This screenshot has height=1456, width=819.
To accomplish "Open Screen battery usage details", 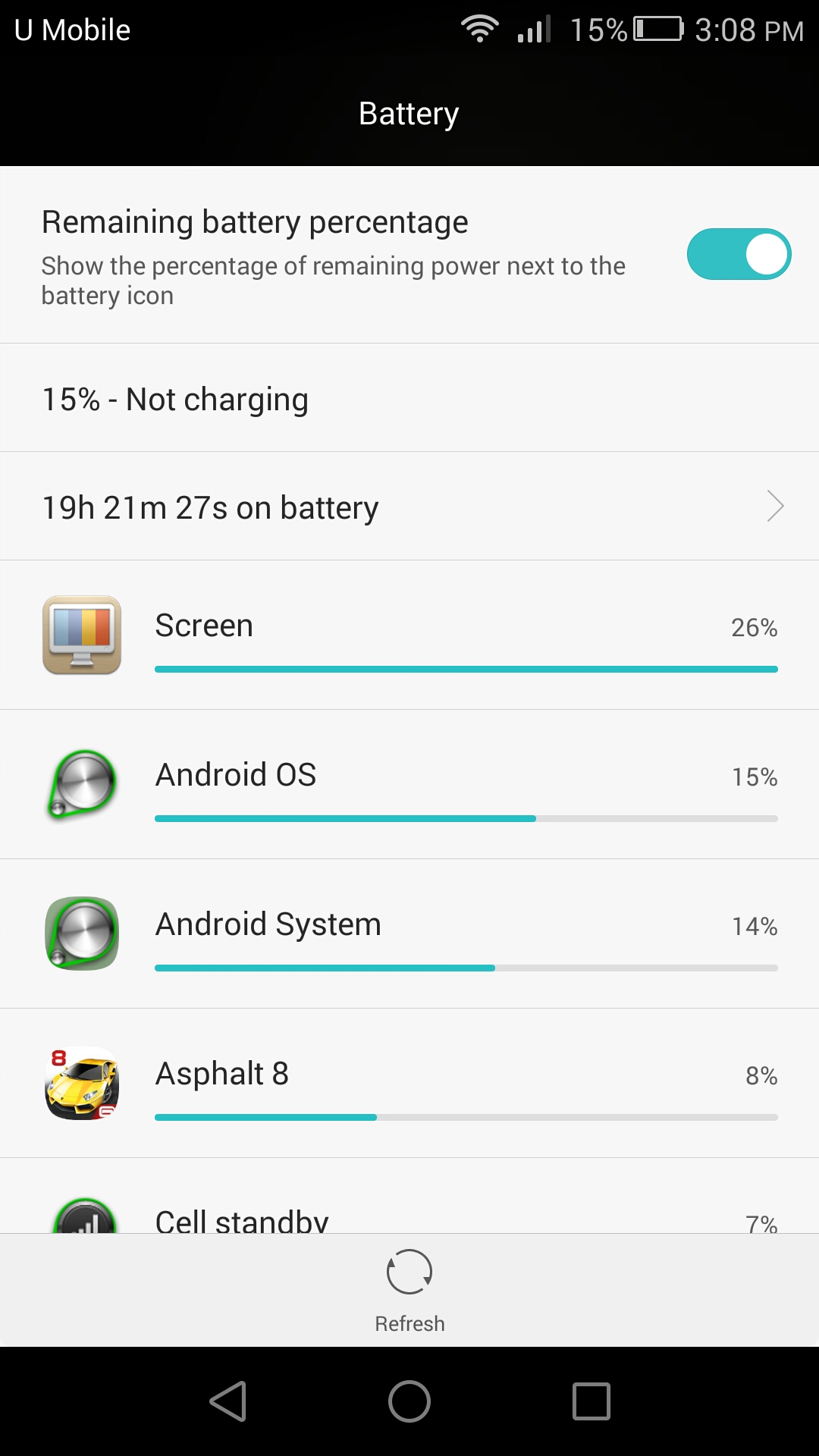I will click(409, 635).
